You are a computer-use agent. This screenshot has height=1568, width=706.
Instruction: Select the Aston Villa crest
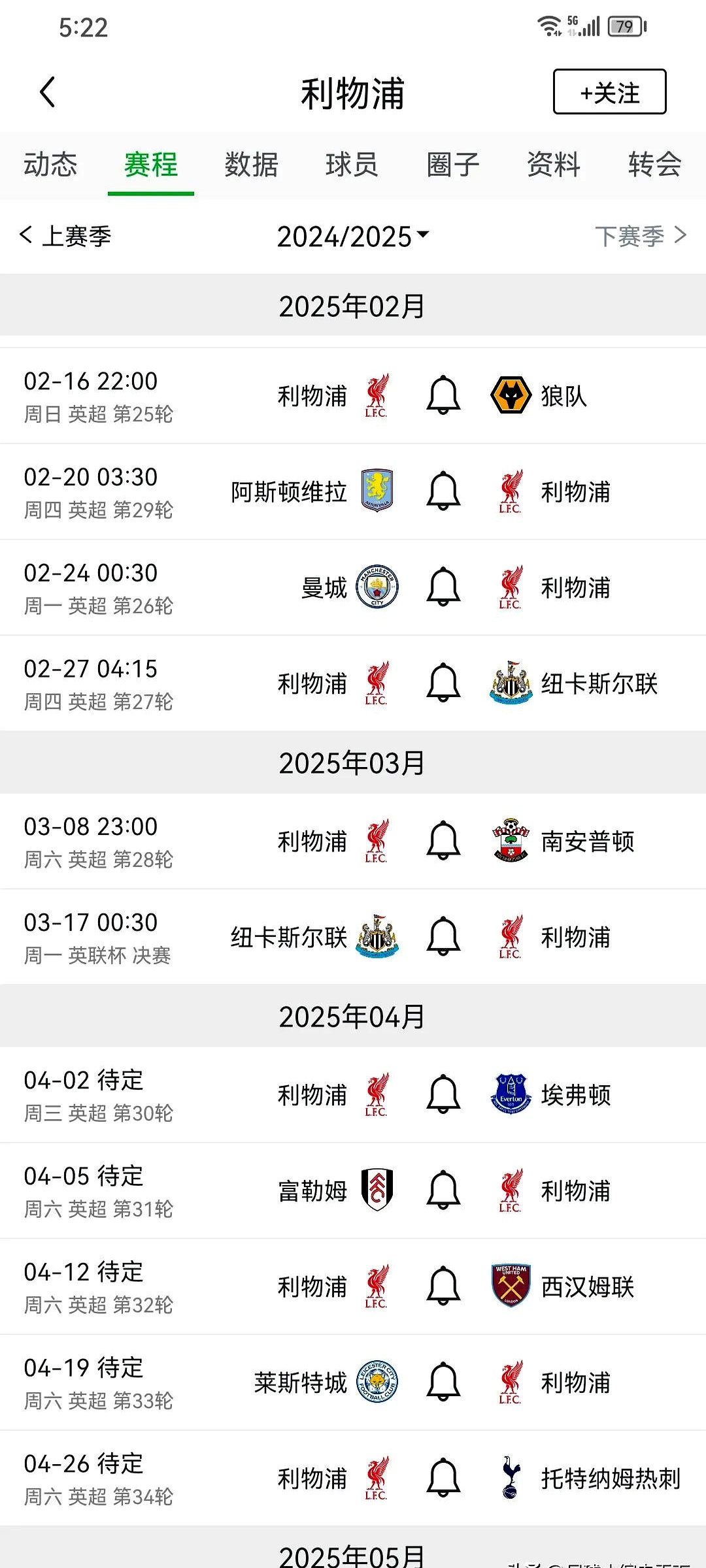[378, 491]
